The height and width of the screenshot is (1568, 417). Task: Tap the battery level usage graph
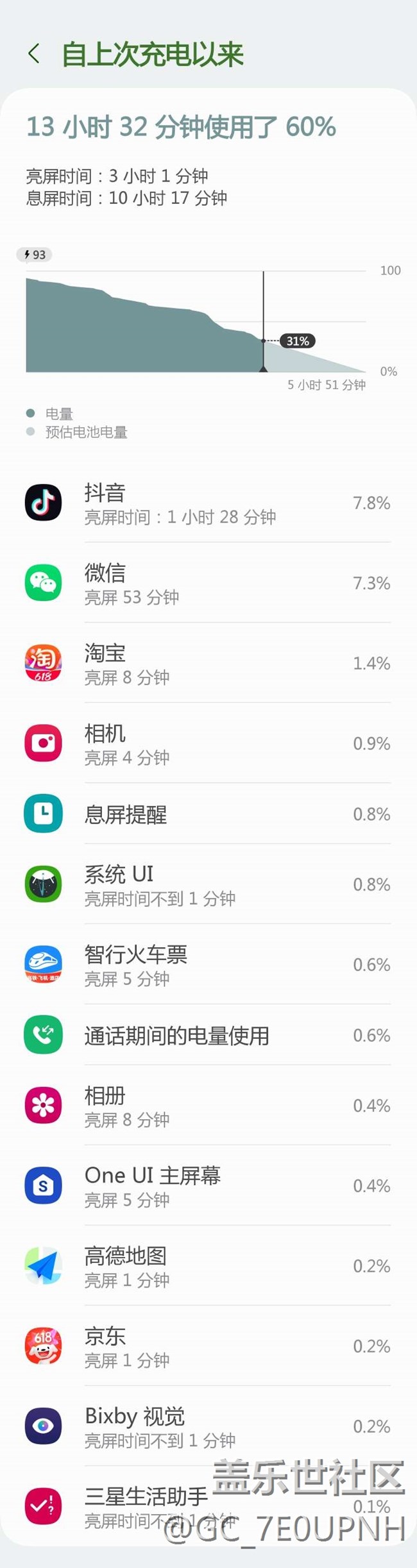[x=196, y=322]
